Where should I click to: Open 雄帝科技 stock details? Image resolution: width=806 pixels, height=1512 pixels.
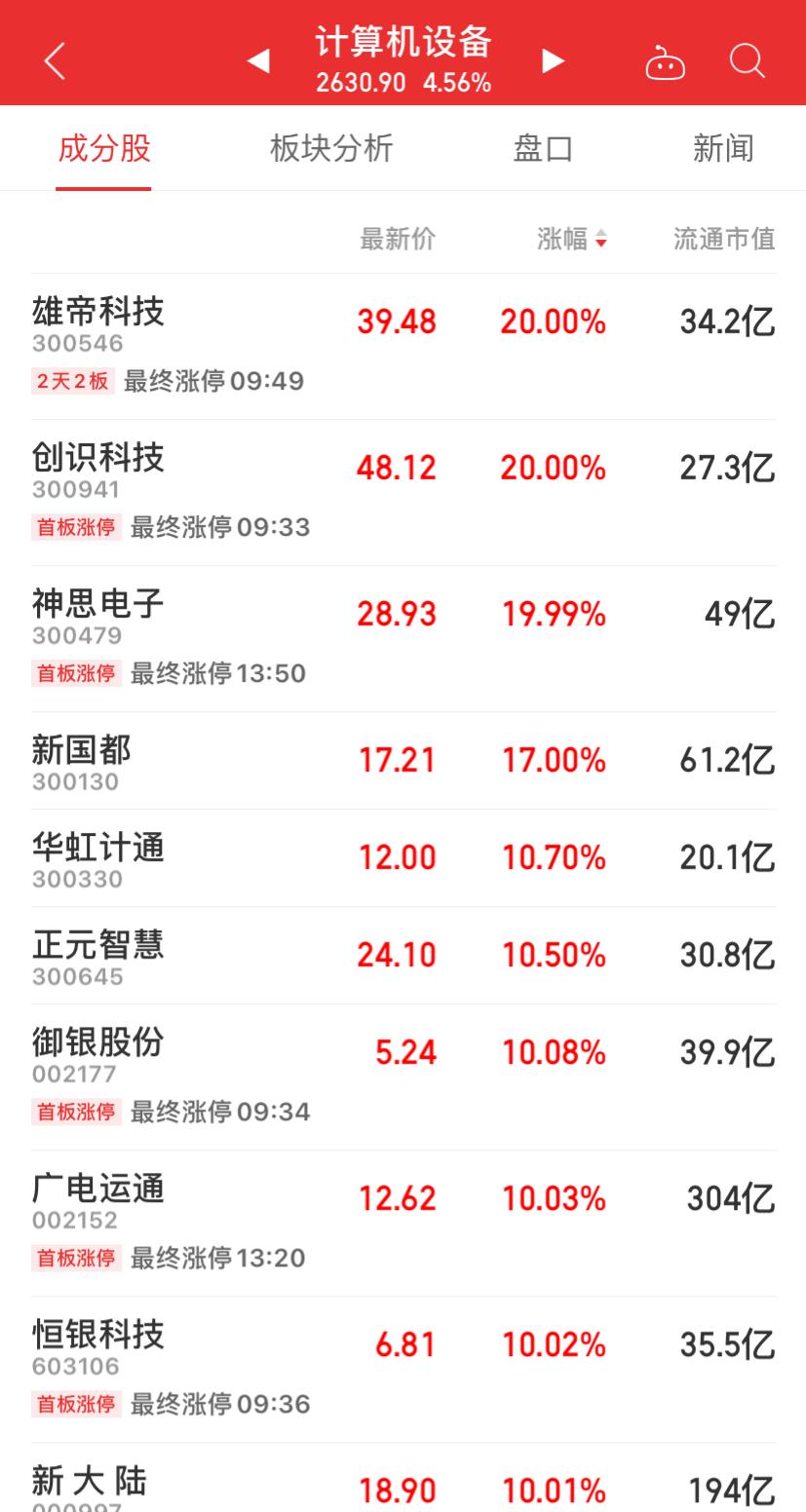[403, 346]
